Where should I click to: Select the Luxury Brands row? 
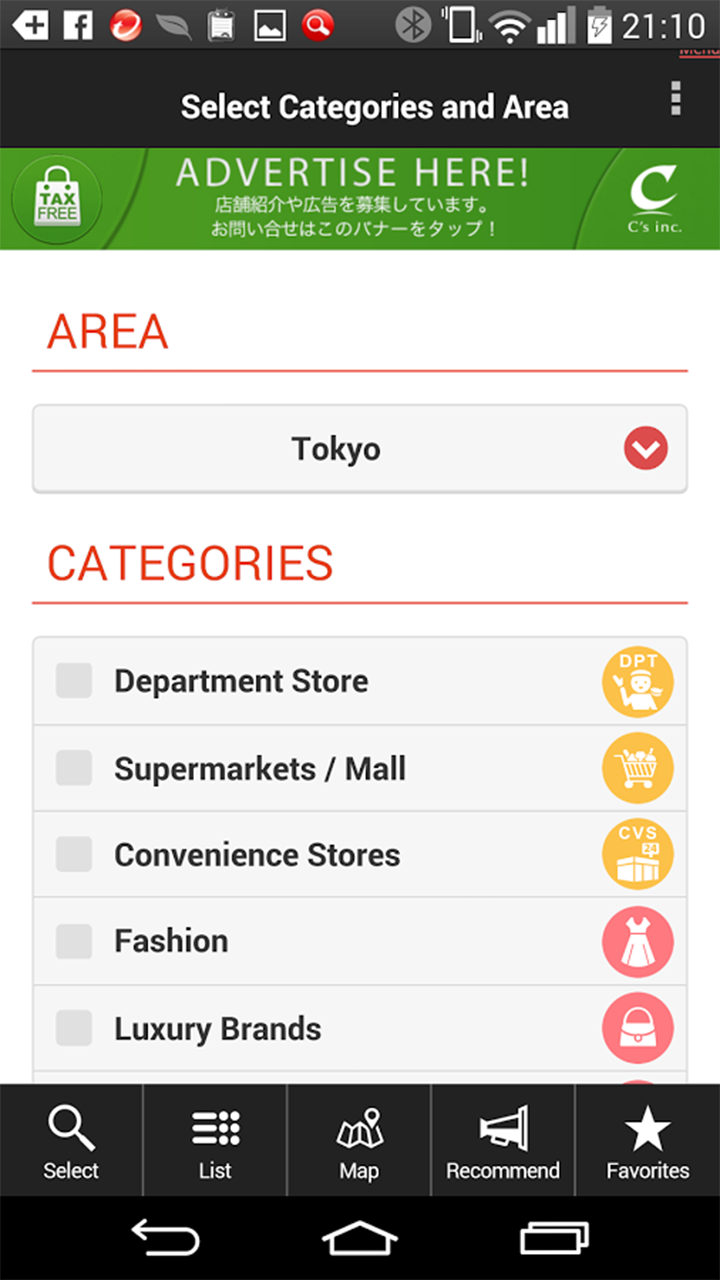(300, 1028)
